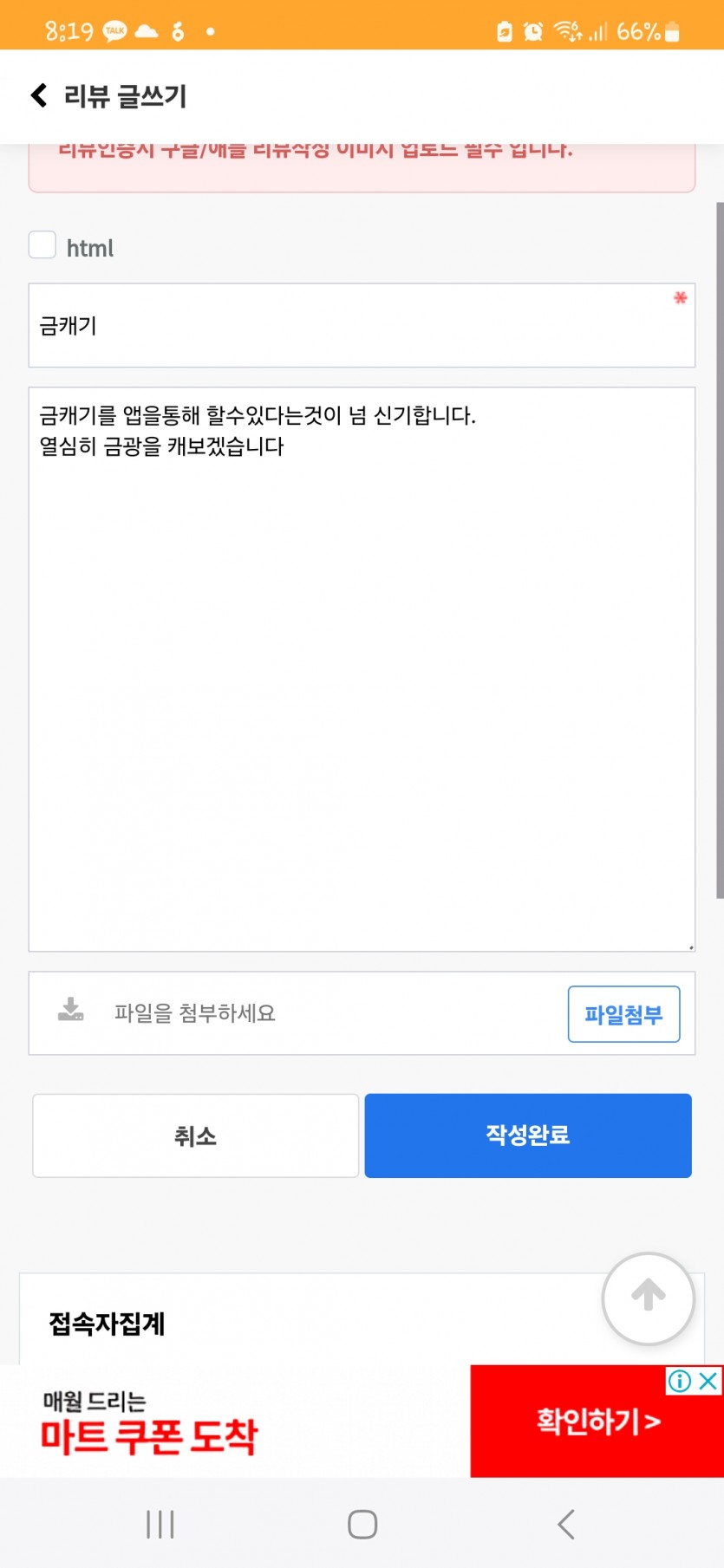Open the ad info icon
The image size is (724, 1568).
click(680, 1380)
